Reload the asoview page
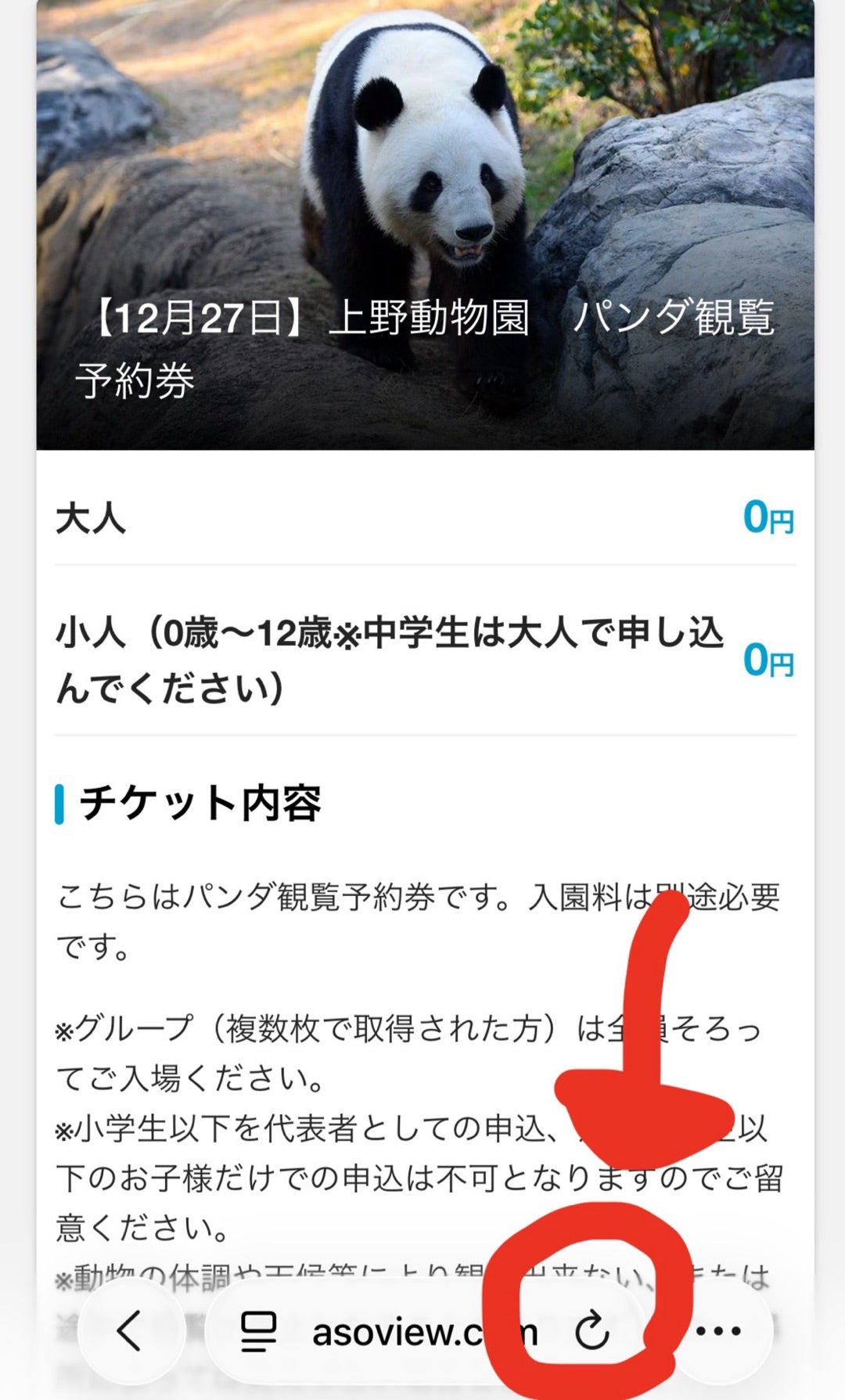Screen dimensions: 845x1400 pyautogui.click(x=592, y=1330)
